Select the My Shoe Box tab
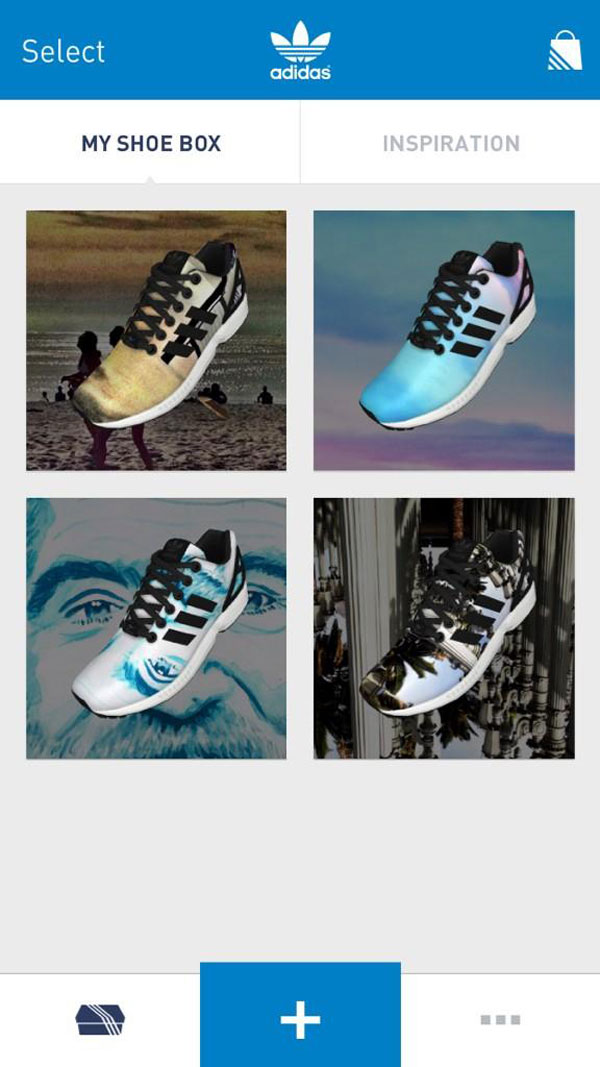Image resolution: width=600 pixels, height=1067 pixels. [151, 143]
